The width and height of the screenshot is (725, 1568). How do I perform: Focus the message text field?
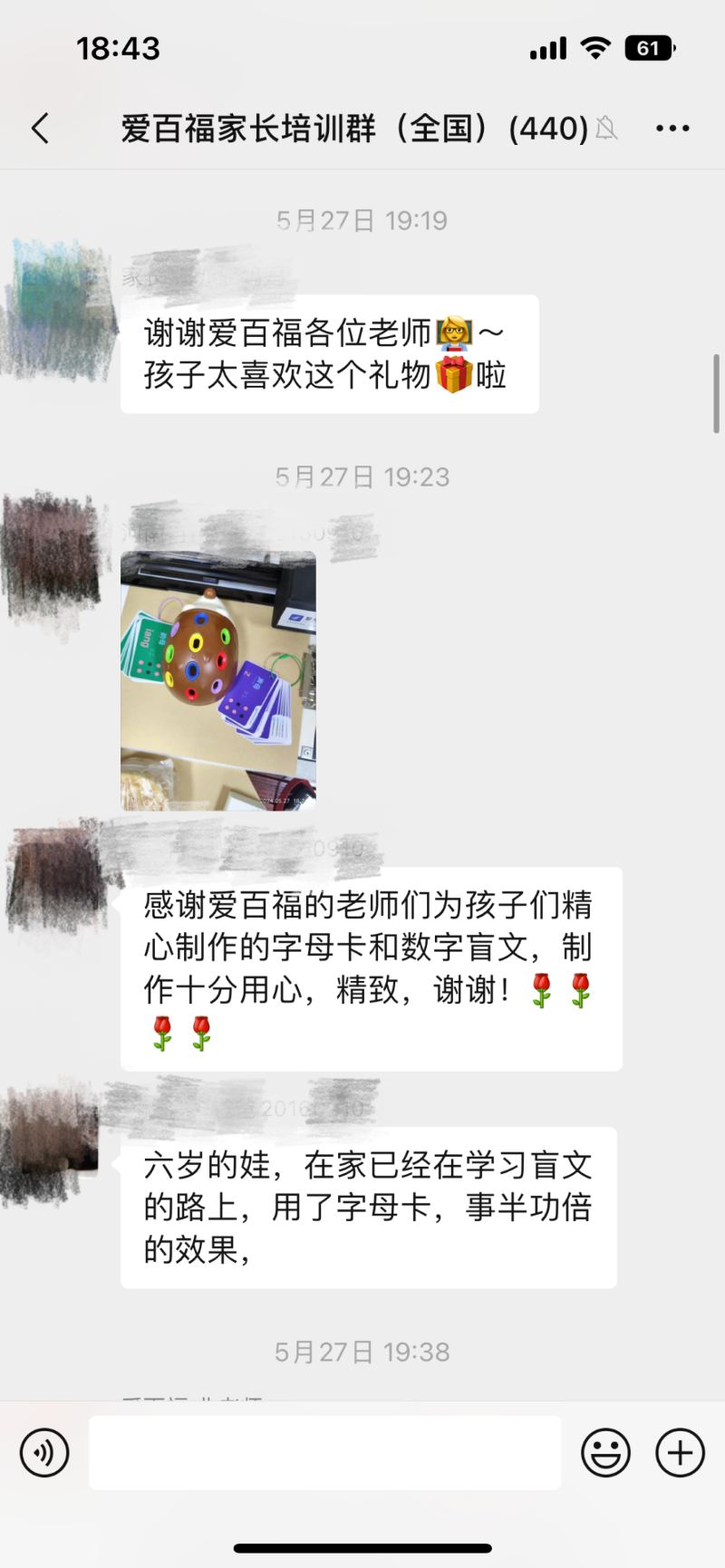[x=324, y=1452]
